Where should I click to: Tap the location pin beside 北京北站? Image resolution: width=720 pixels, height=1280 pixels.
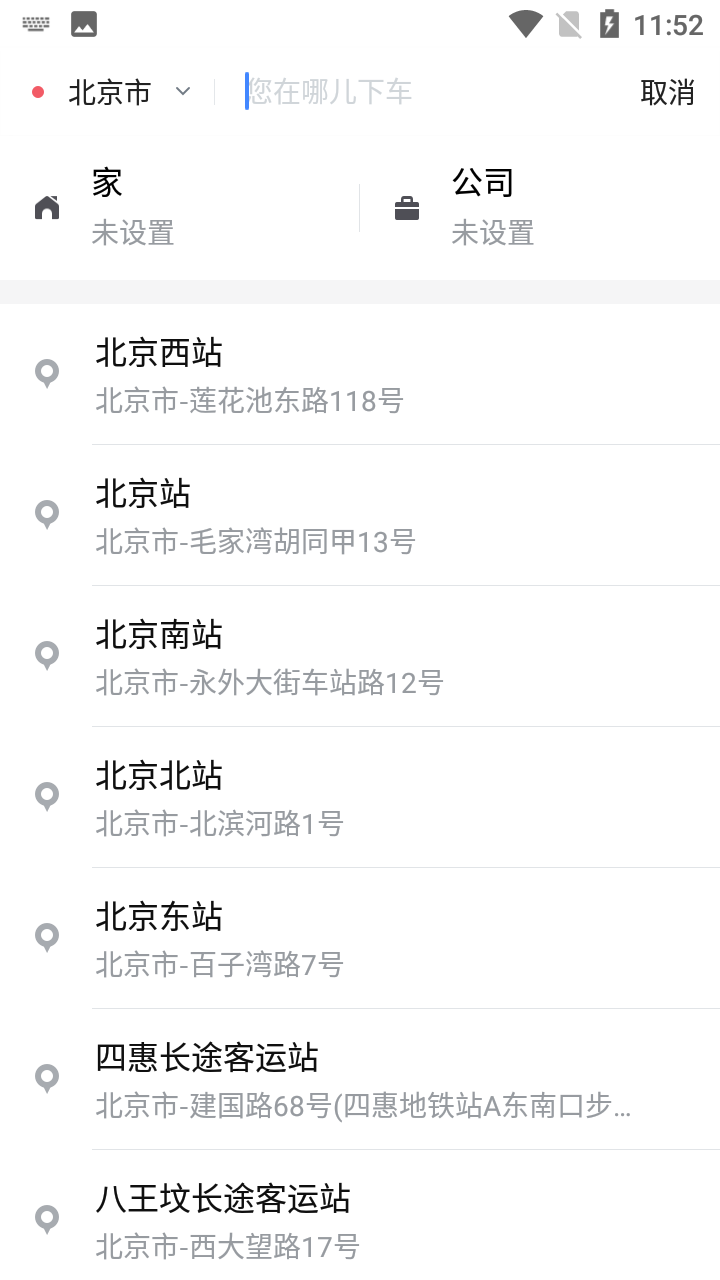pyautogui.click(x=46, y=796)
